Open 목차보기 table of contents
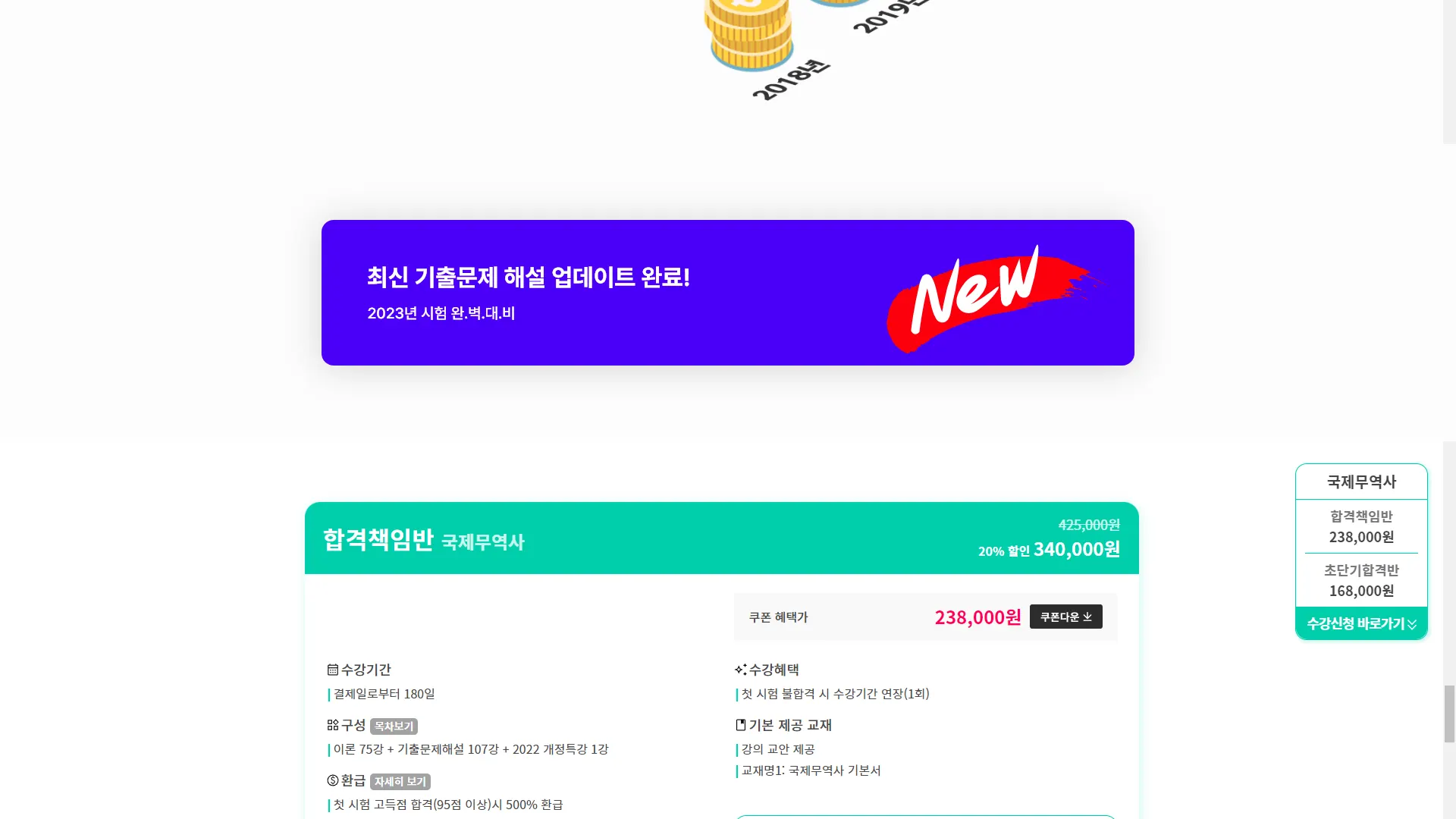1456x819 pixels. tap(394, 726)
